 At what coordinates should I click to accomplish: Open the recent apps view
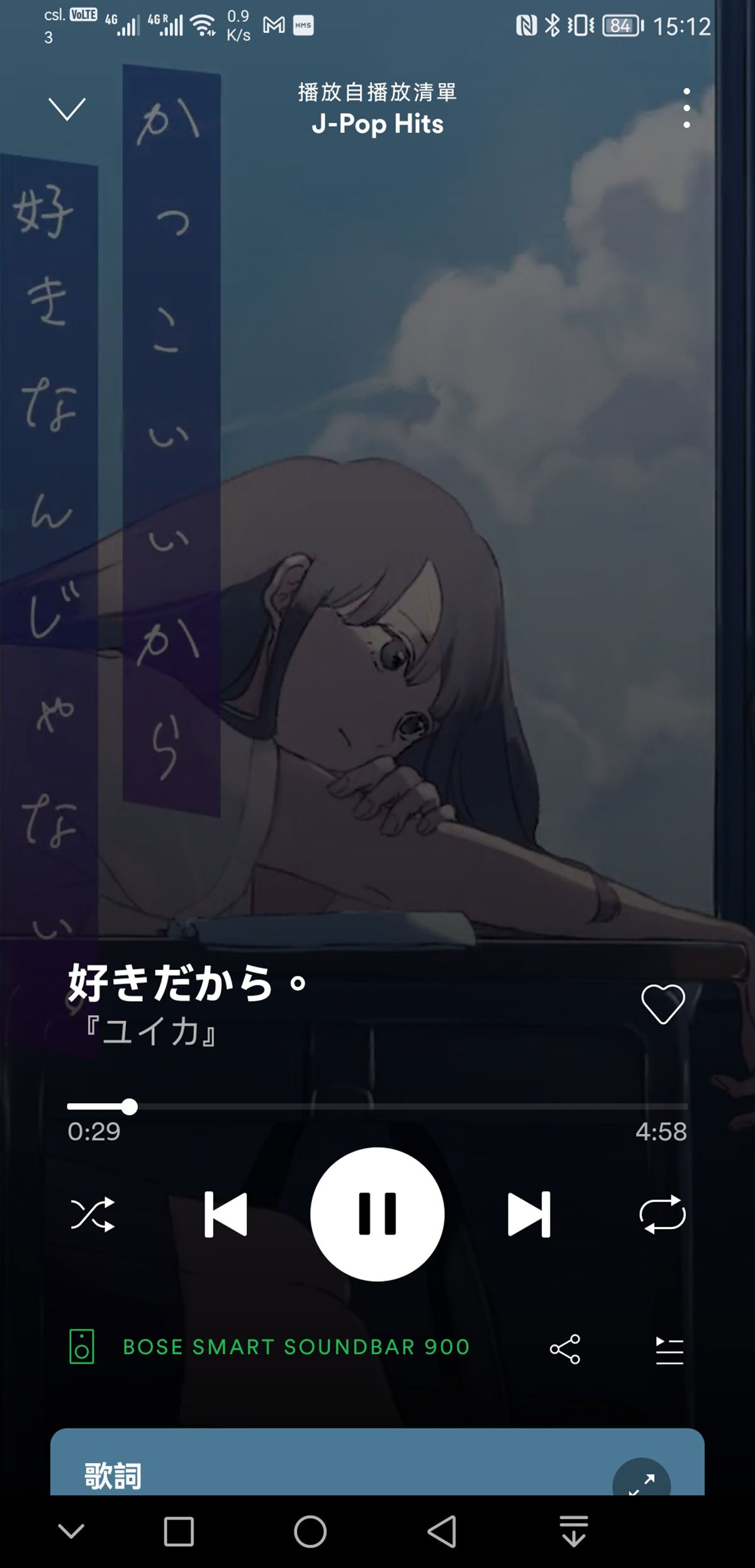coord(179,1531)
